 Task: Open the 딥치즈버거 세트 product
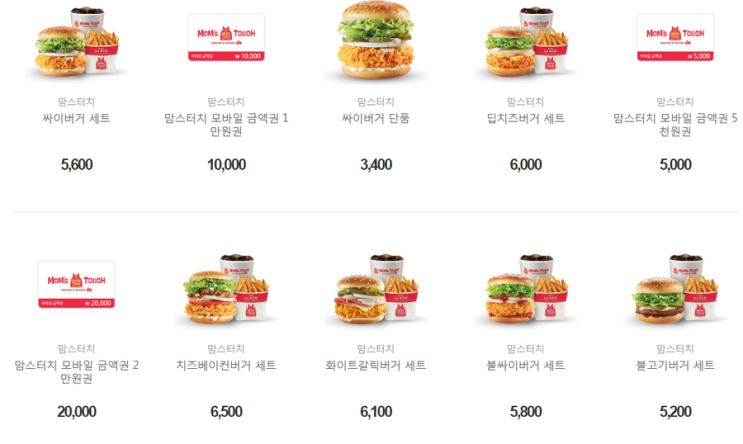(x=526, y=118)
